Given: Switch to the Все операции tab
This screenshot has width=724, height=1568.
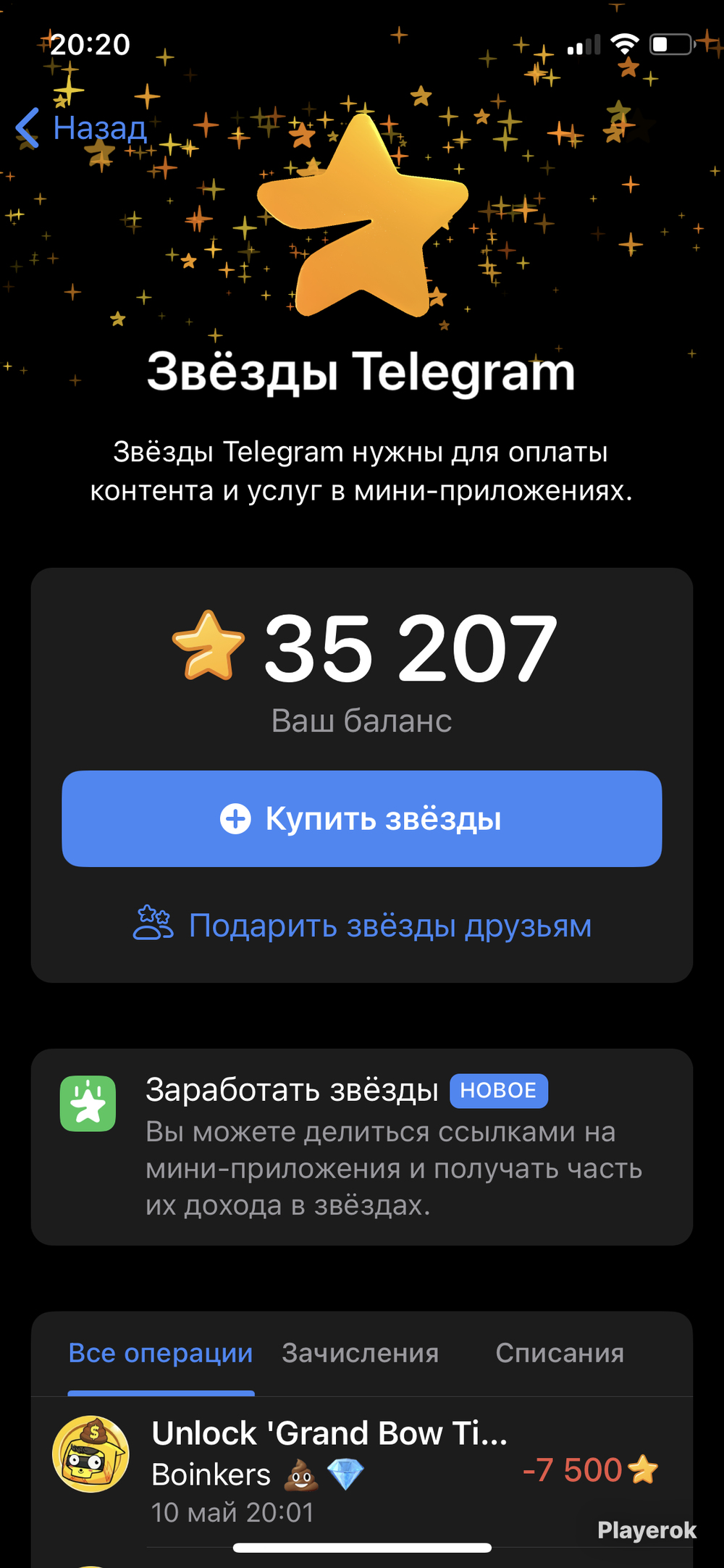Looking at the screenshot, I should pyautogui.click(x=161, y=1353).
